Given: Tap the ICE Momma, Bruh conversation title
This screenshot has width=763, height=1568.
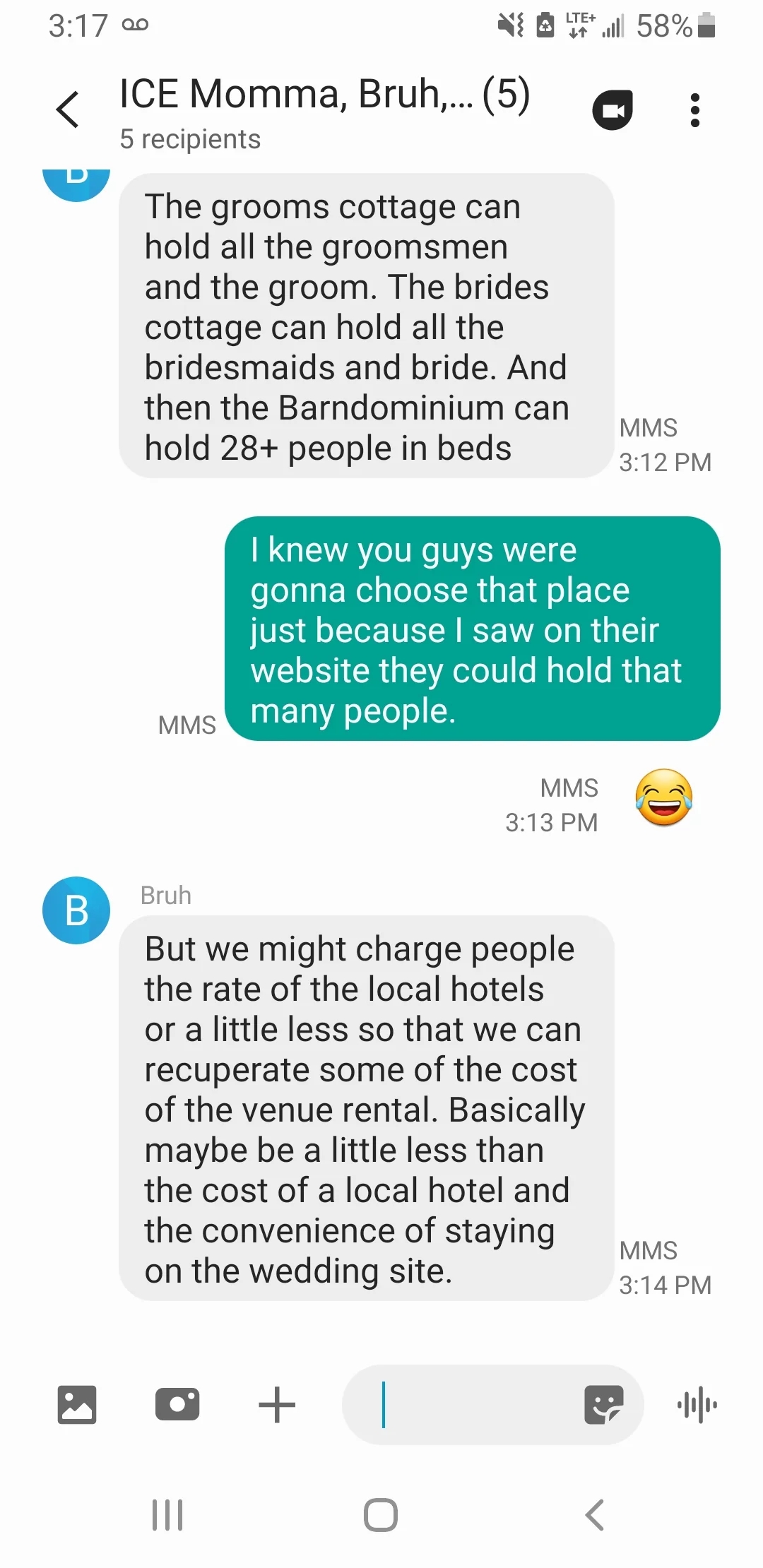Looking at the screenshot, I should [x=324, y=94].
